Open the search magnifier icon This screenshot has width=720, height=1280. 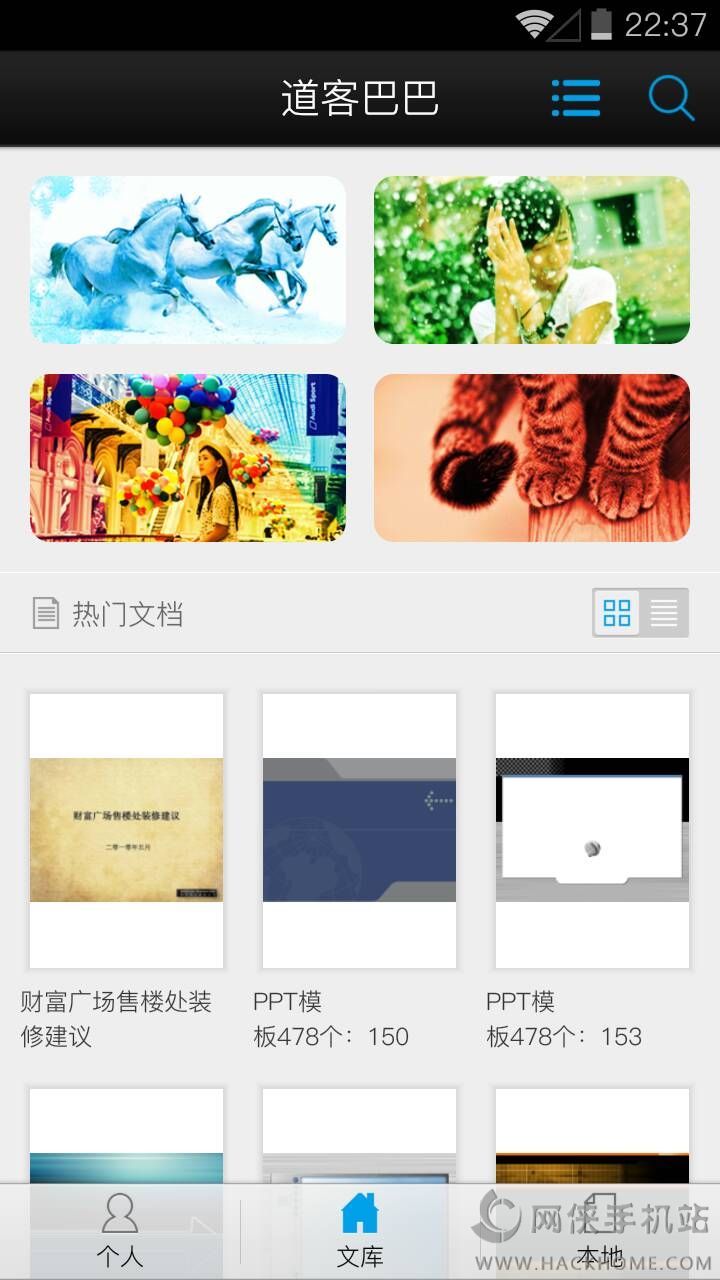[671, 98]
